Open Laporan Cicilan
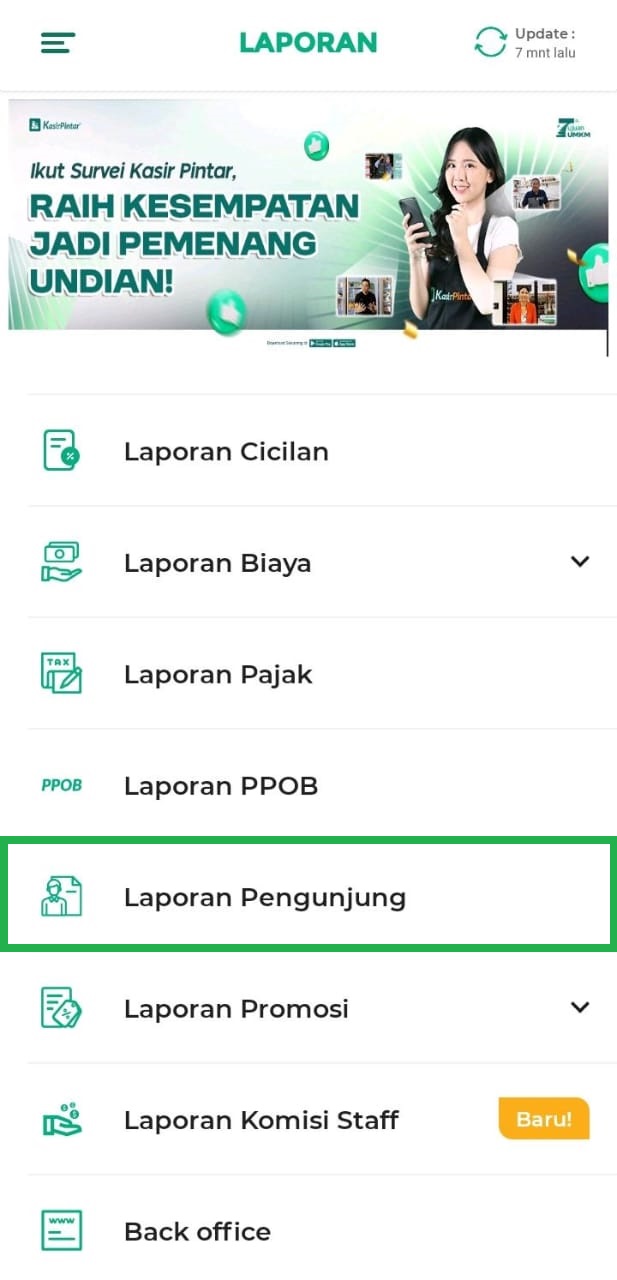 pyautogui.click(x=226, y=451)
